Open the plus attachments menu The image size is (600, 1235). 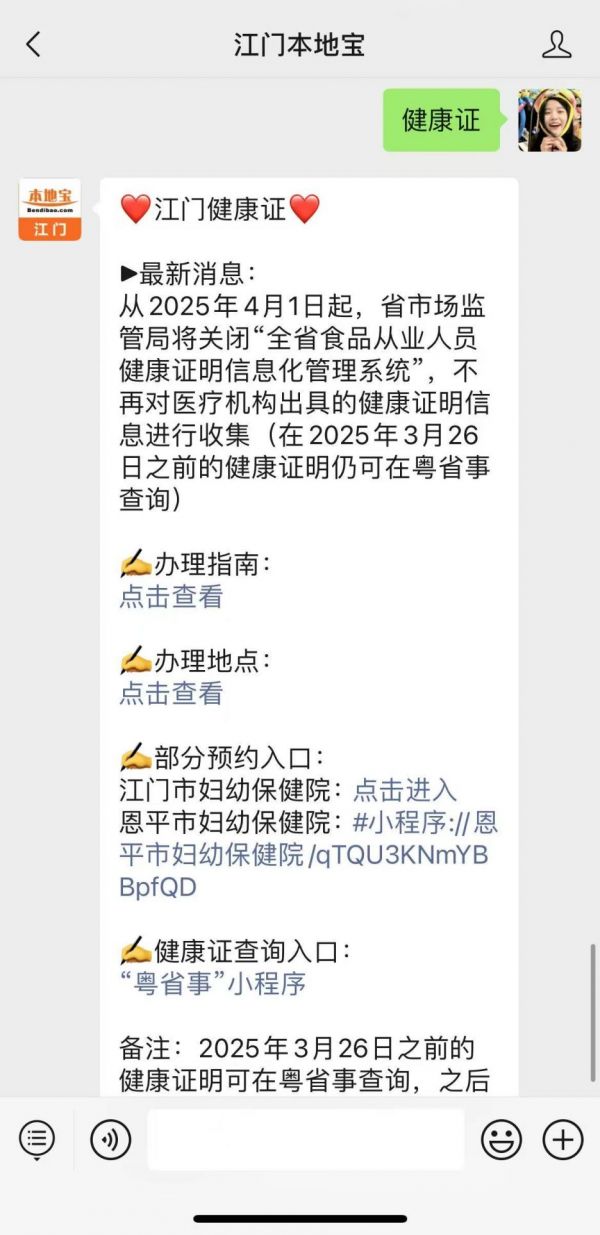pos(563,1138)
